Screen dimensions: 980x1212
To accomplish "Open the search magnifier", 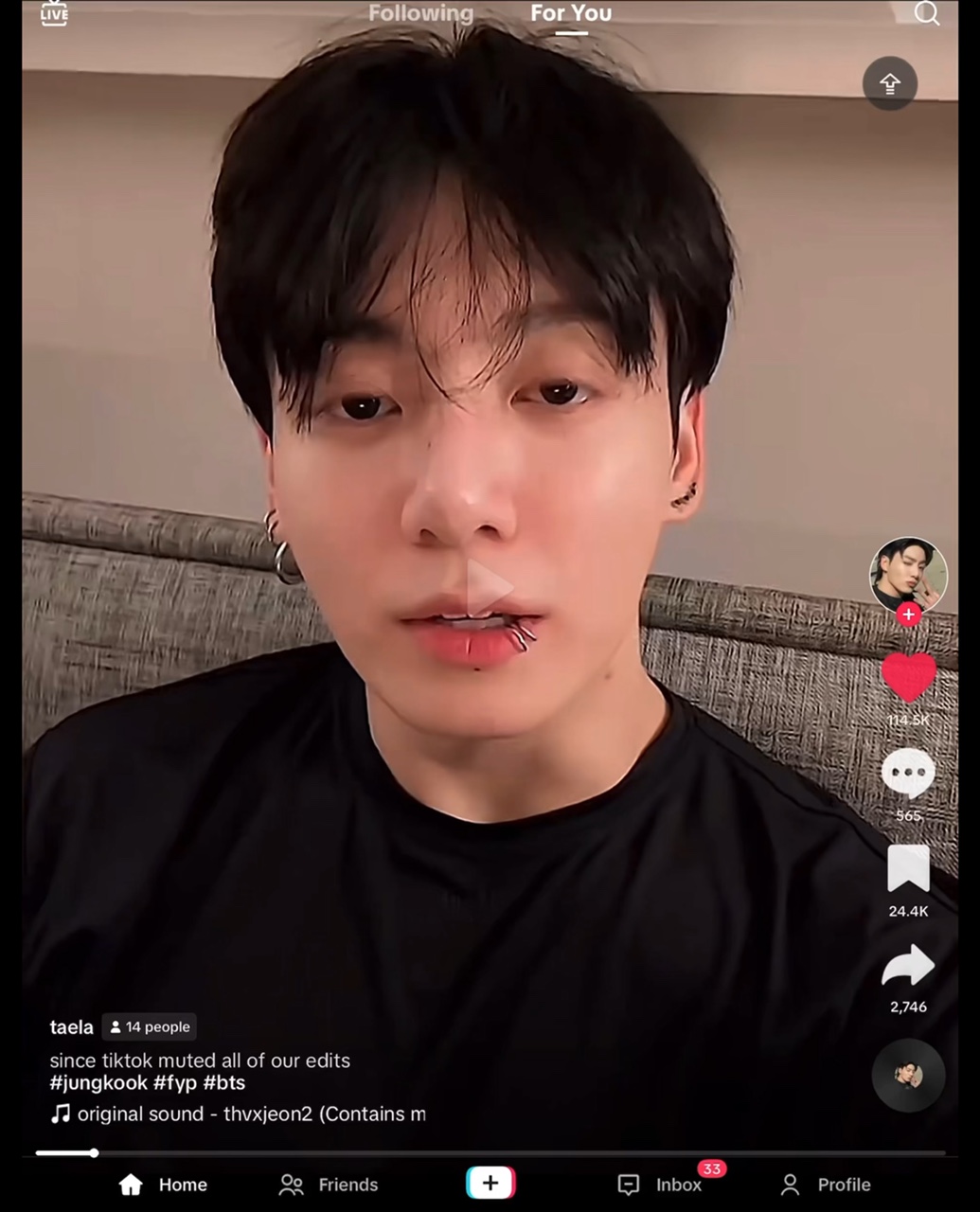I will click(x=926, y=13).
